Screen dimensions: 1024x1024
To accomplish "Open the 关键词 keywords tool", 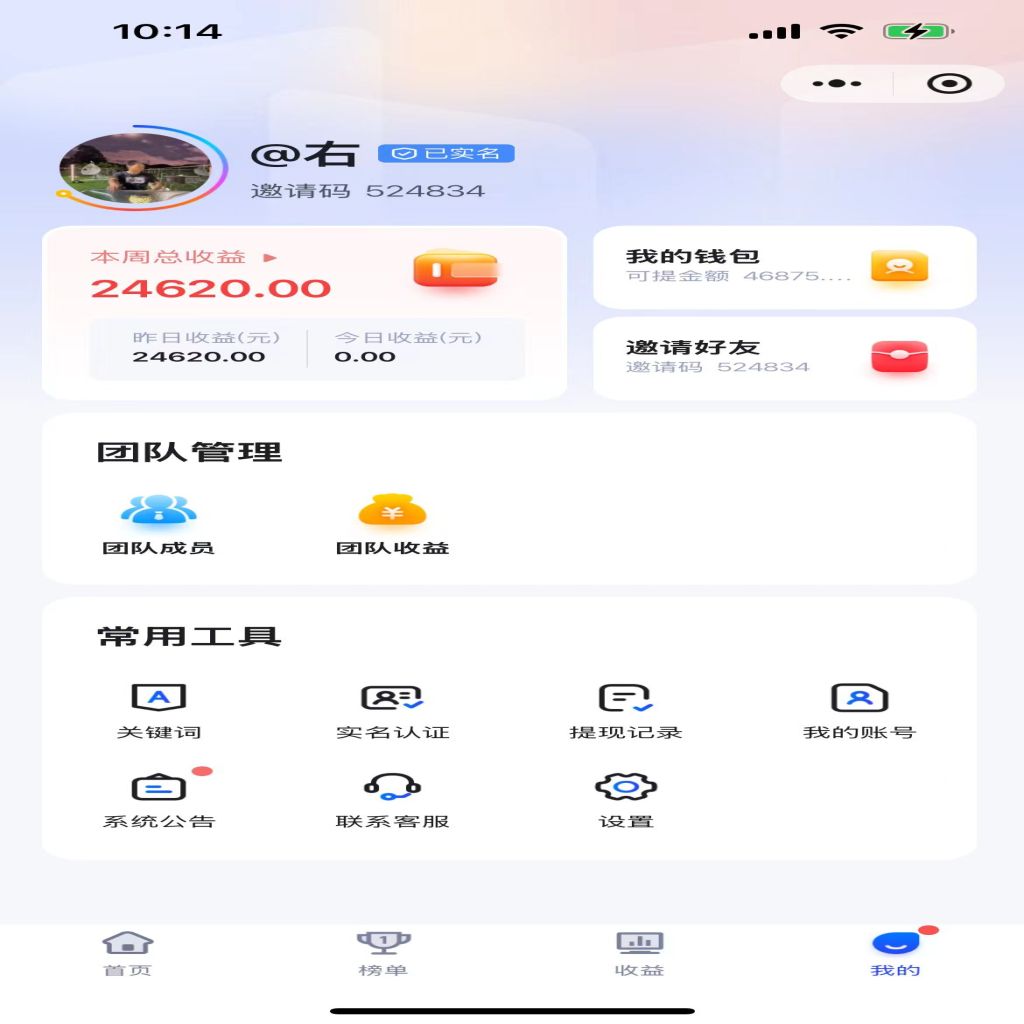I will pyautogui.click(x=159, y=710).
